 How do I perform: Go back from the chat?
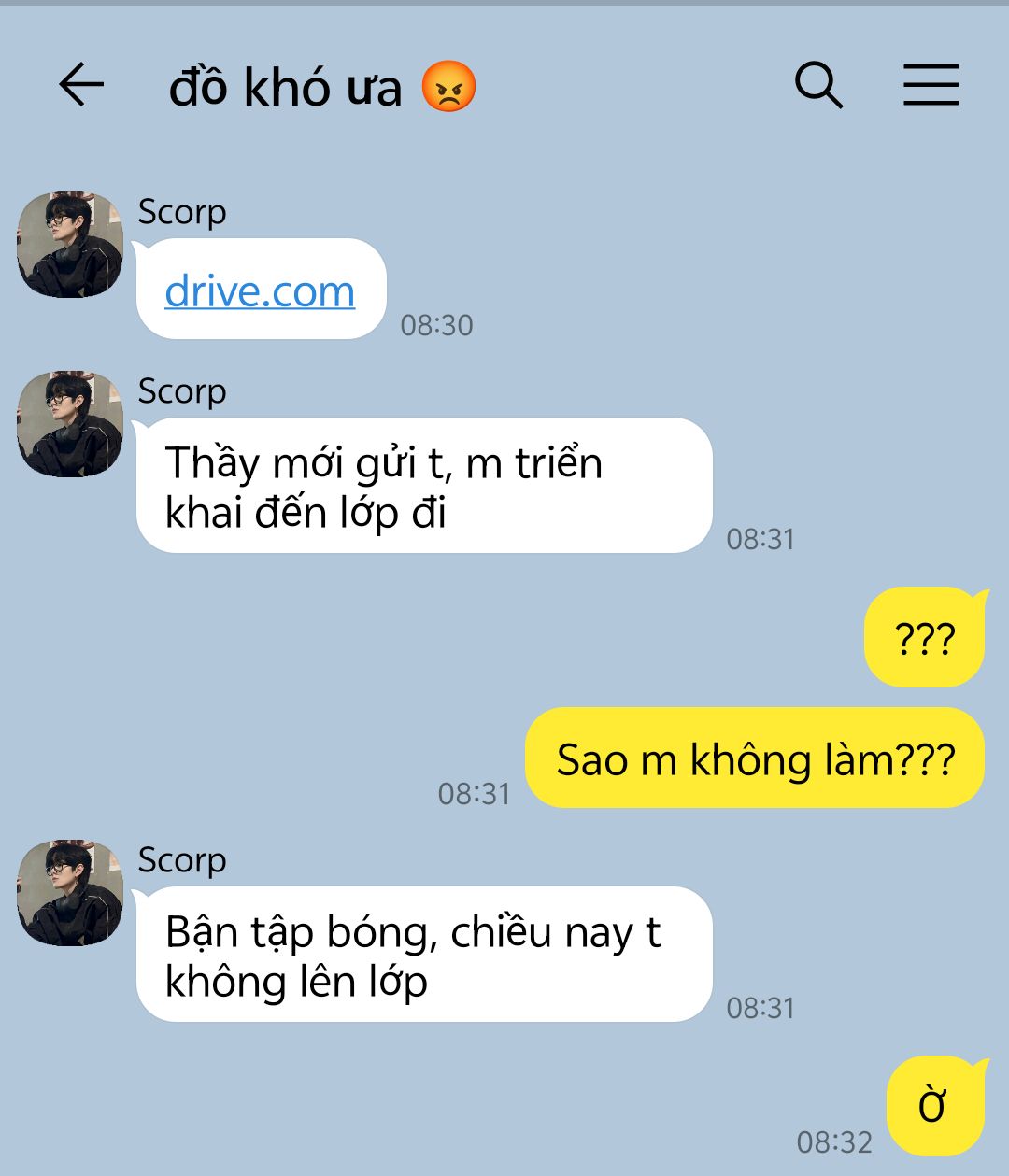coord(81,86)
